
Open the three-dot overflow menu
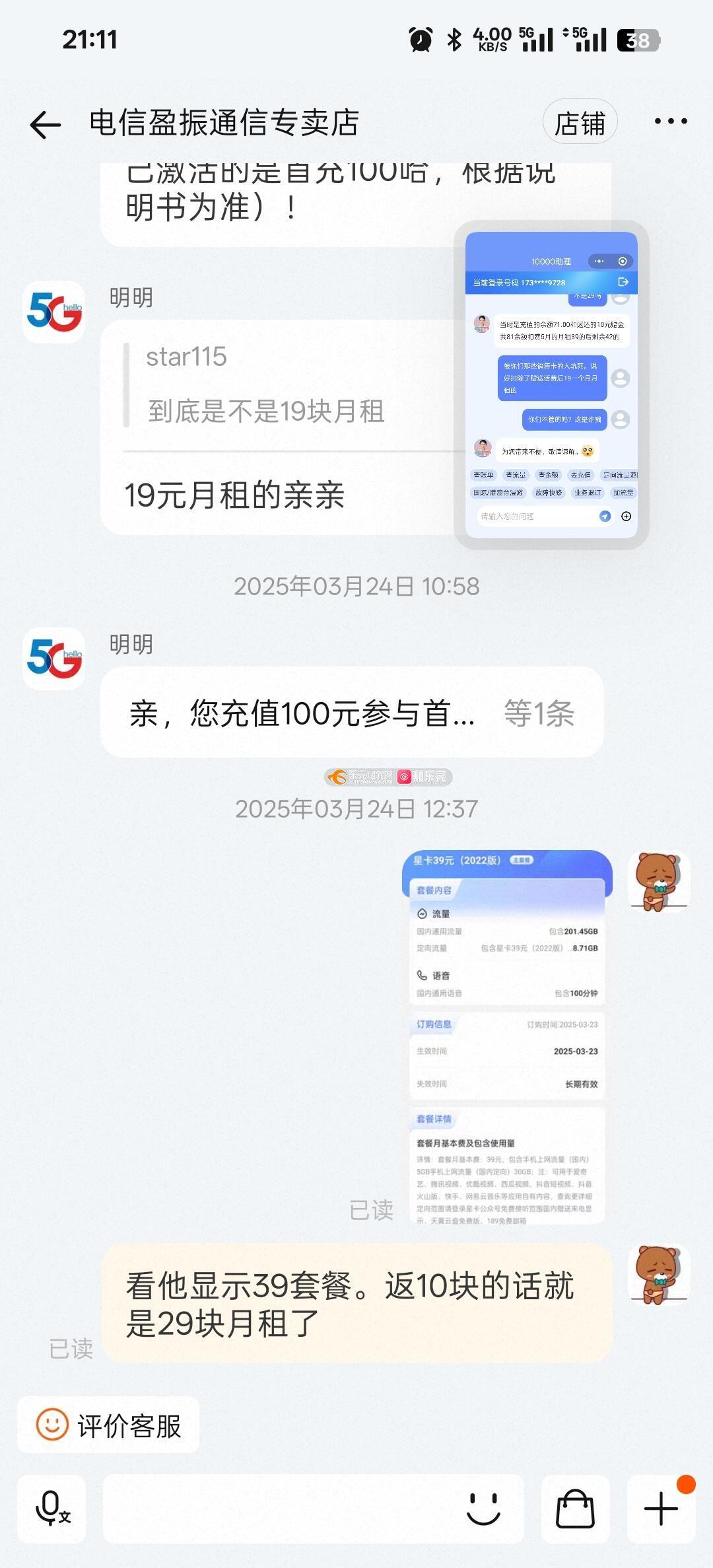[x=670, y=122]
